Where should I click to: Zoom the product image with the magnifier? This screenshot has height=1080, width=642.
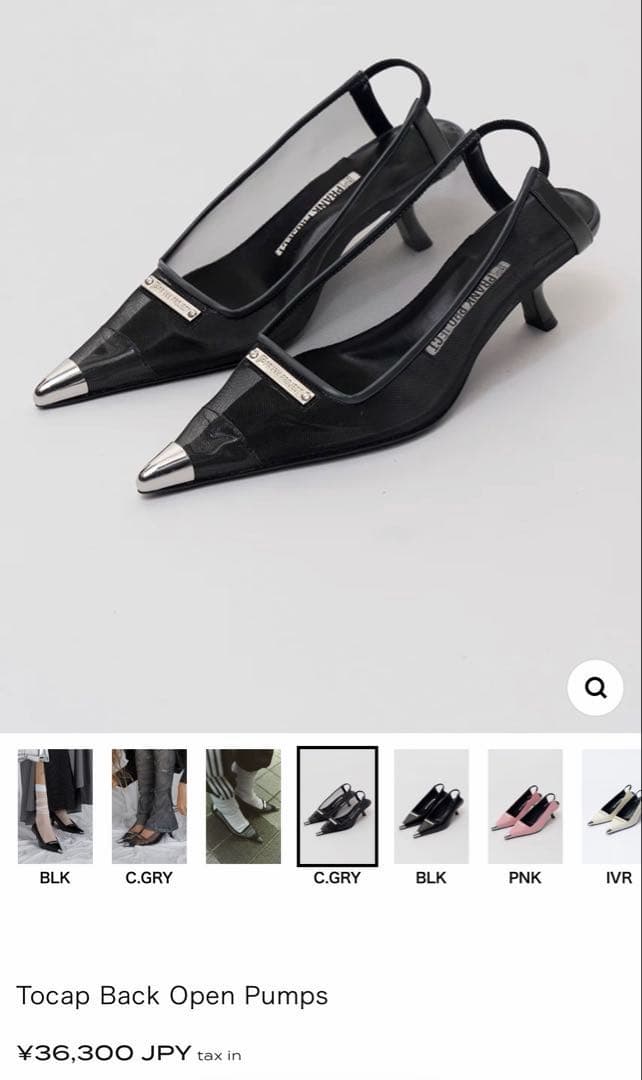tap(595, 688)
